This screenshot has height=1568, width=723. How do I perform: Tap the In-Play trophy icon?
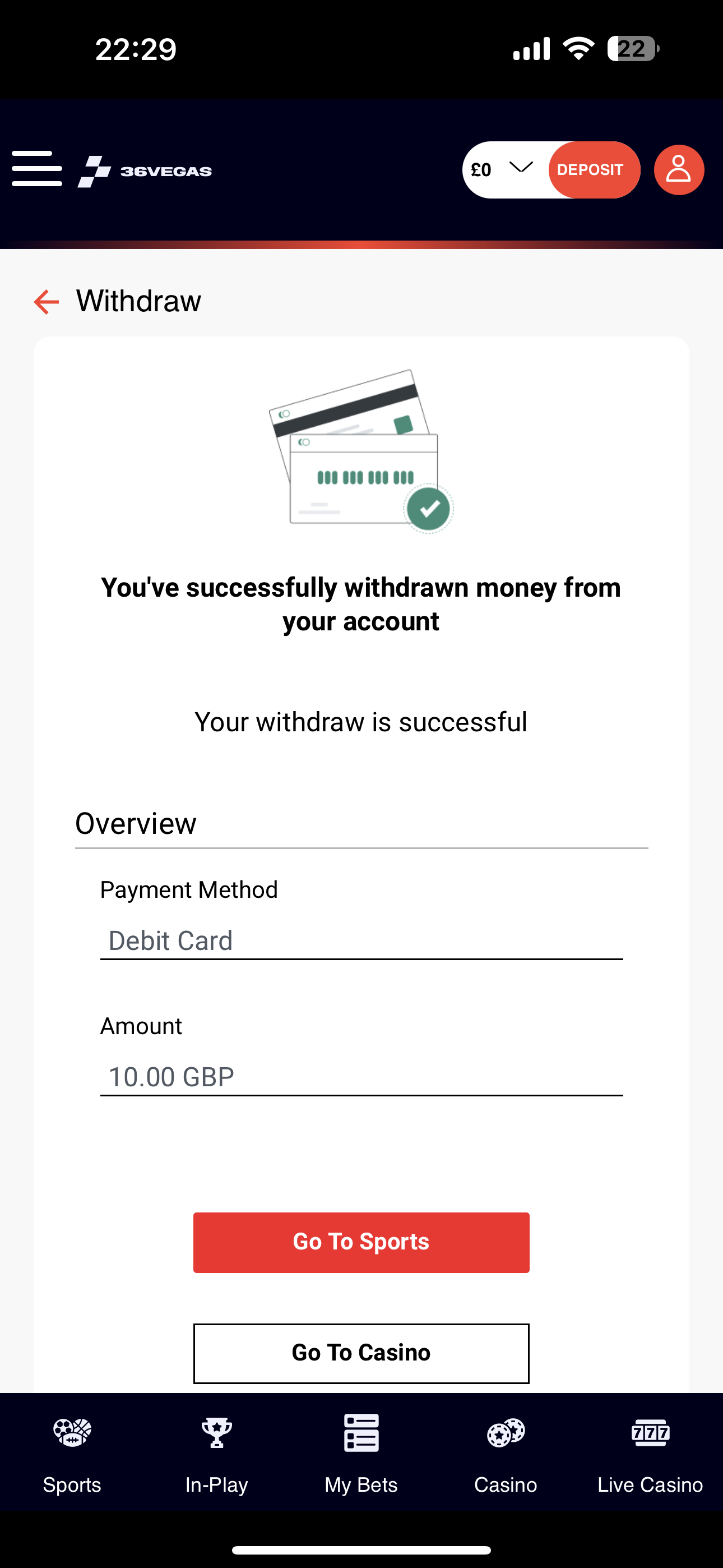pyautogui.click(x=217, y=1433)
